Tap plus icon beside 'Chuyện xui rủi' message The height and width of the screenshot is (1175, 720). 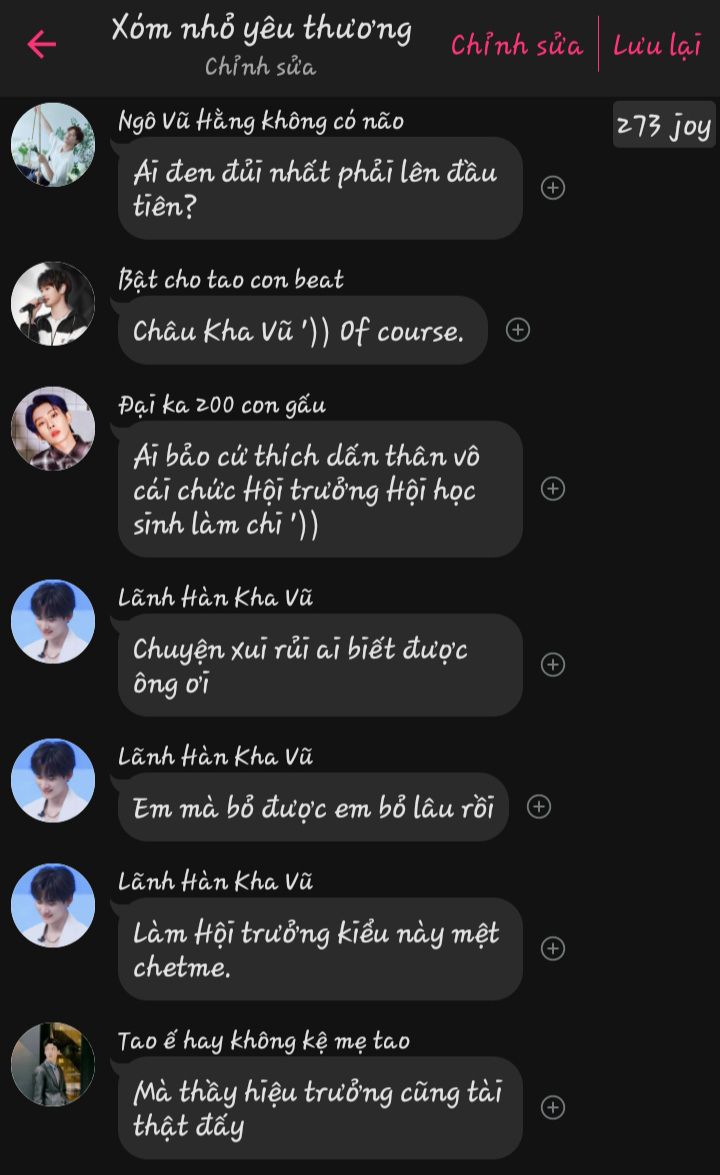click(x=553, y=665)
